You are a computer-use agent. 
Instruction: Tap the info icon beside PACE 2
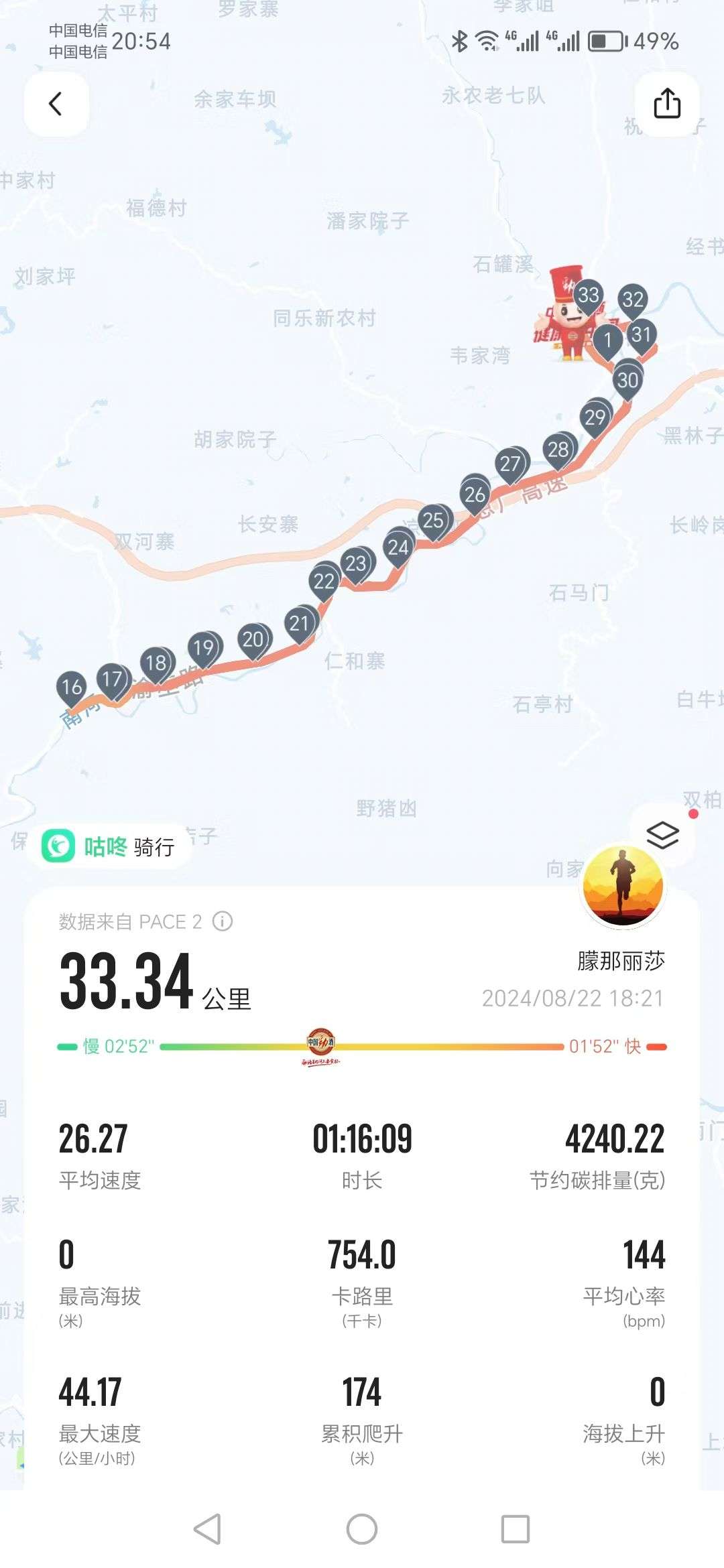(x=223, y=921)
